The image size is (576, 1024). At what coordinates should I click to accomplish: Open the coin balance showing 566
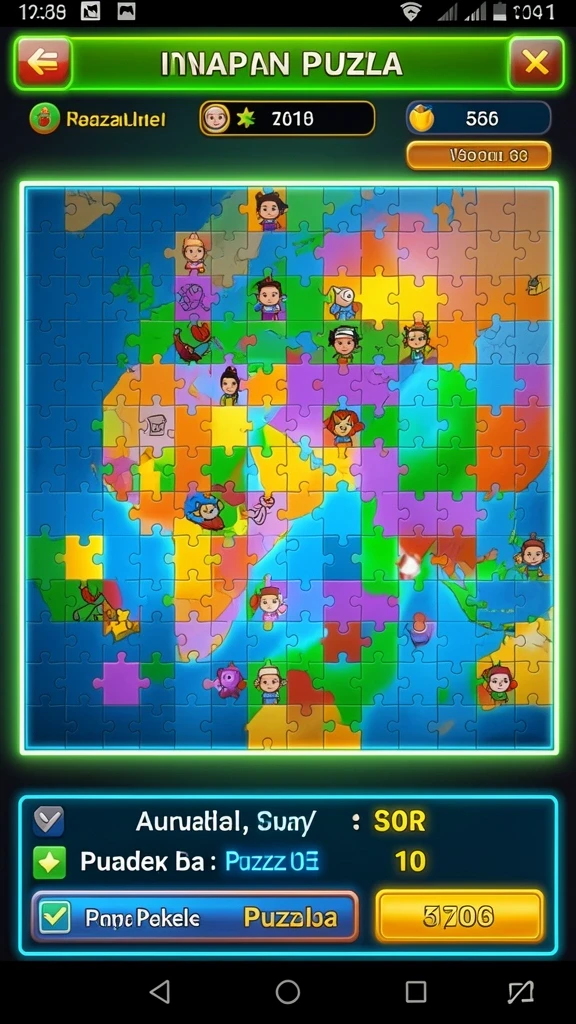[x=479, y=118]
